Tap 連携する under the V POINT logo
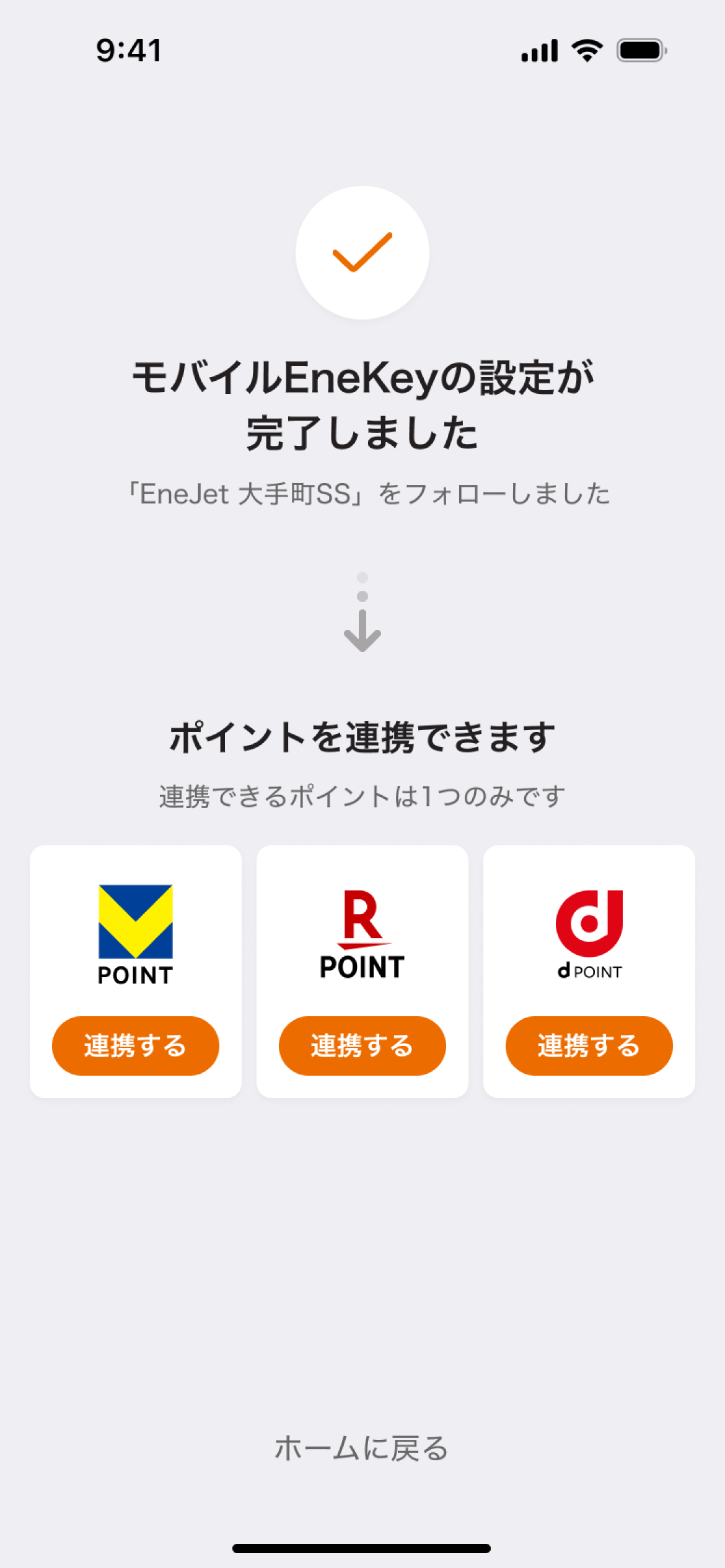 pyautogui.click(x=136, y=1045)
